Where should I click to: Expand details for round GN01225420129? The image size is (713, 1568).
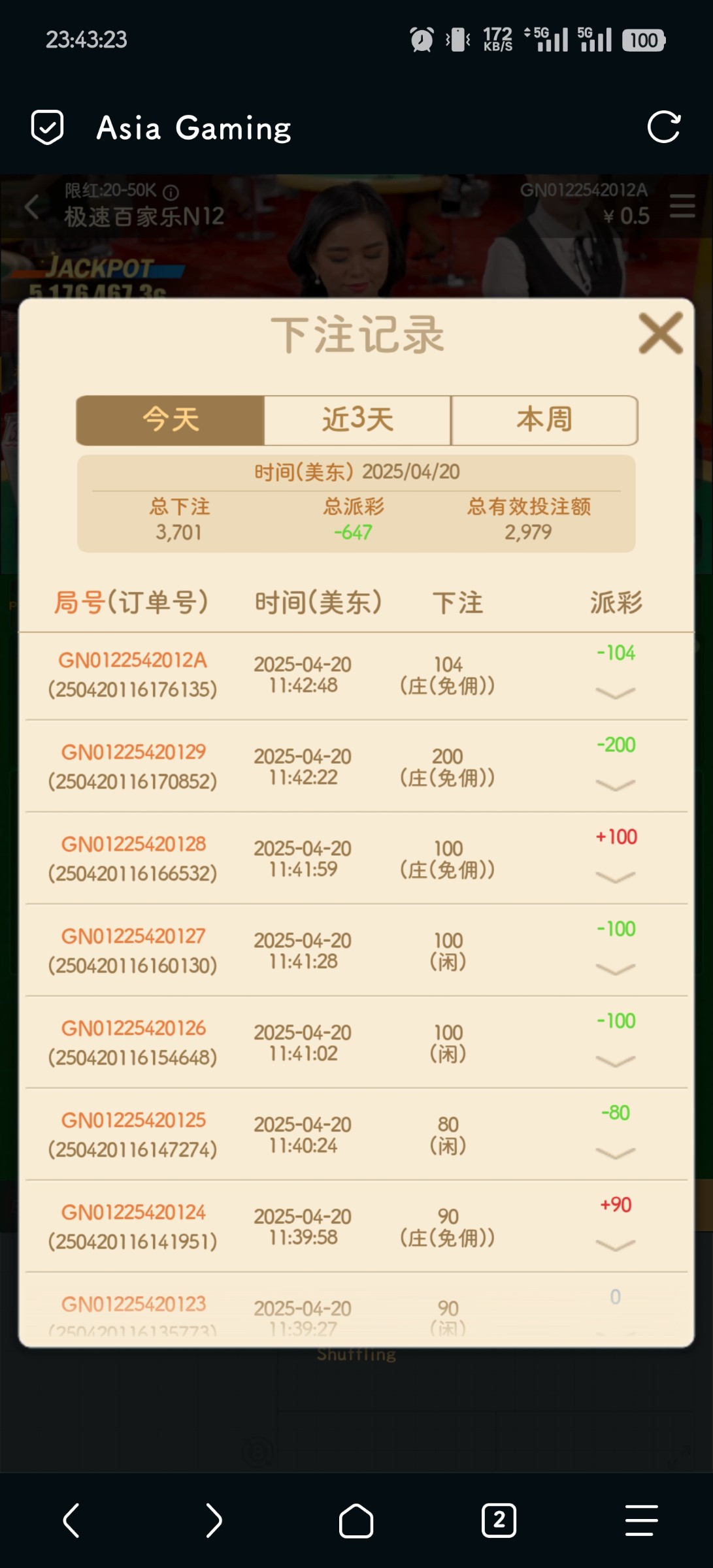click(615, 785)
